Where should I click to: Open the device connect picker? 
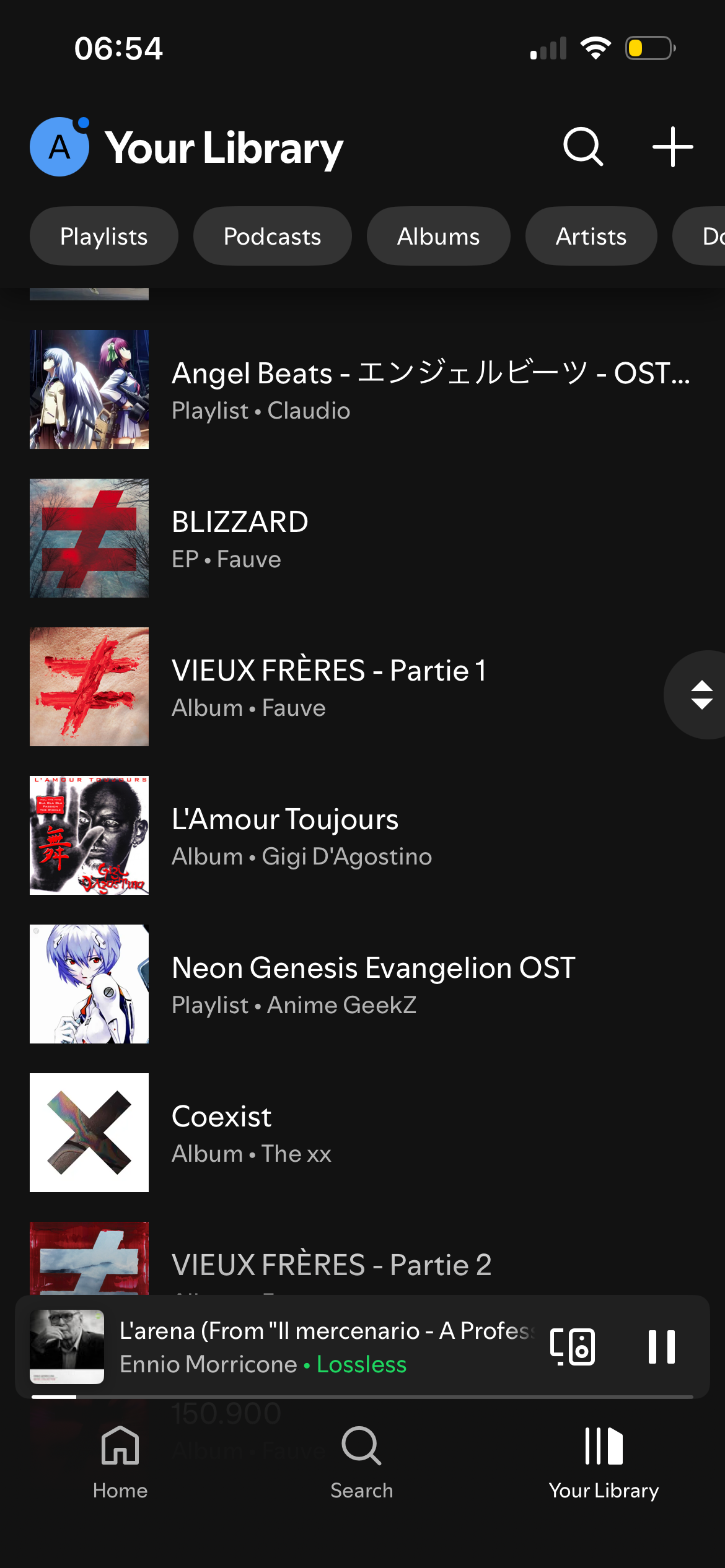573,1347
